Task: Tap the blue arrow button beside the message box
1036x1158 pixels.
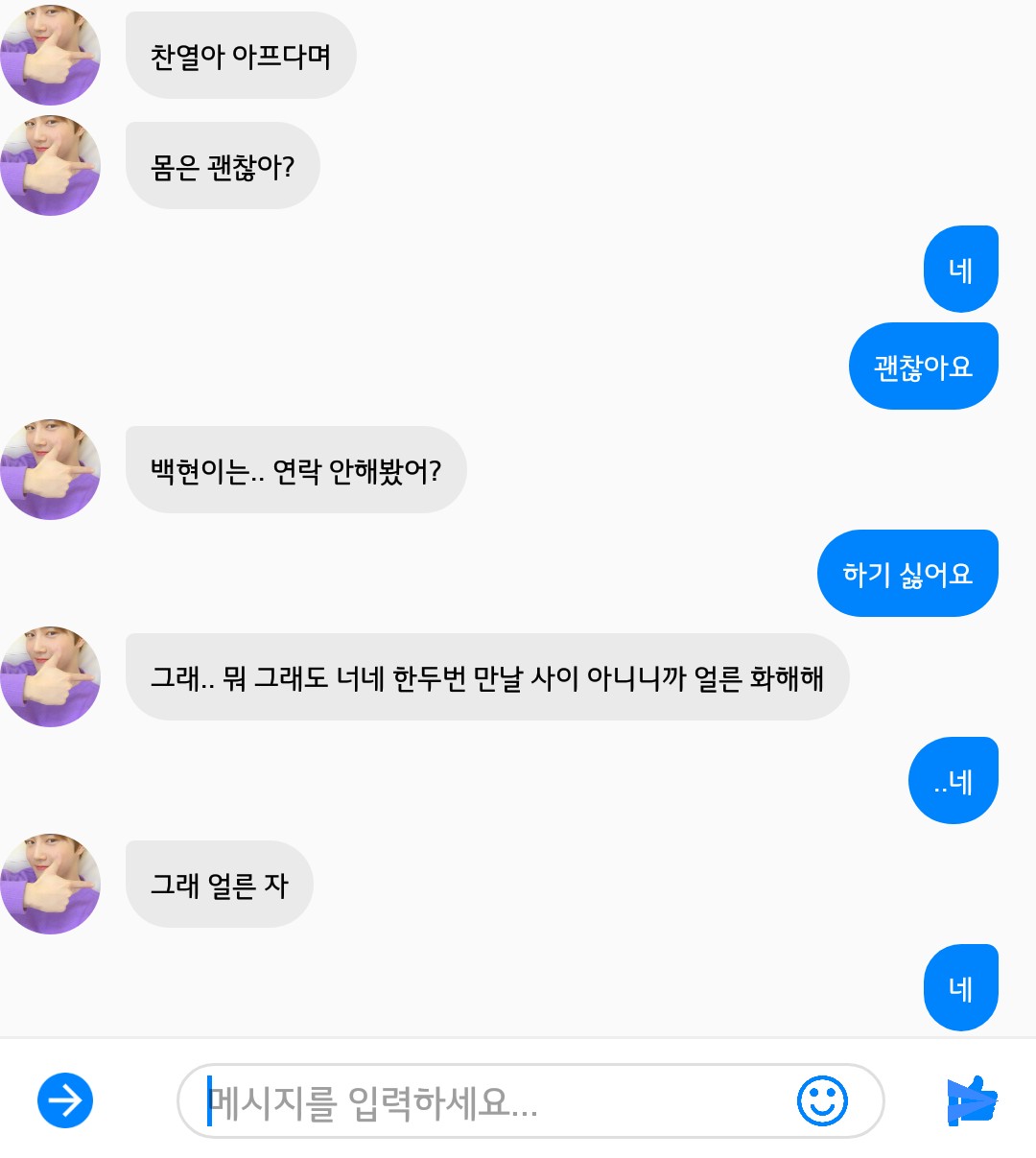Action: pos(65,1100)
